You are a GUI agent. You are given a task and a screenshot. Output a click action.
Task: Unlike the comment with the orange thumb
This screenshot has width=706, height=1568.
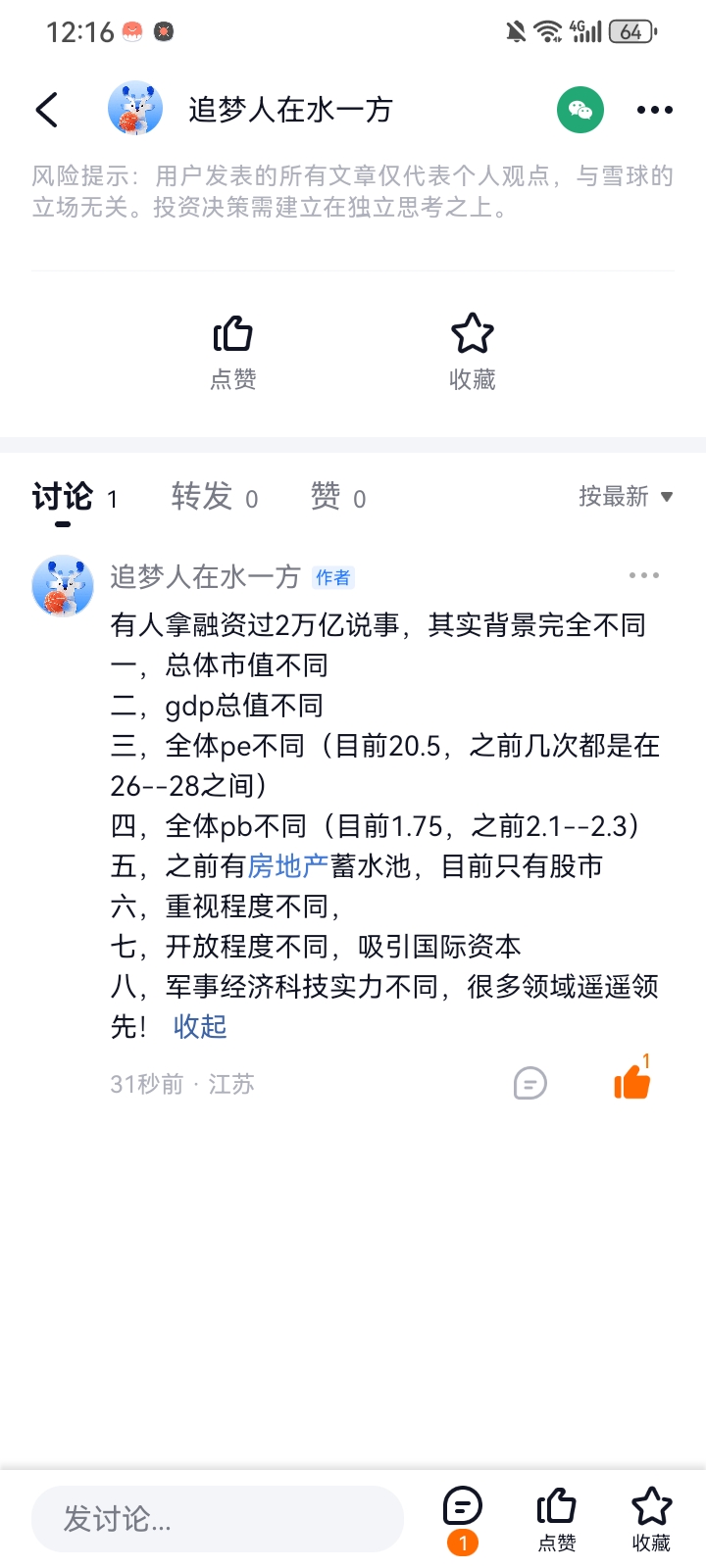coord(631,1082)
